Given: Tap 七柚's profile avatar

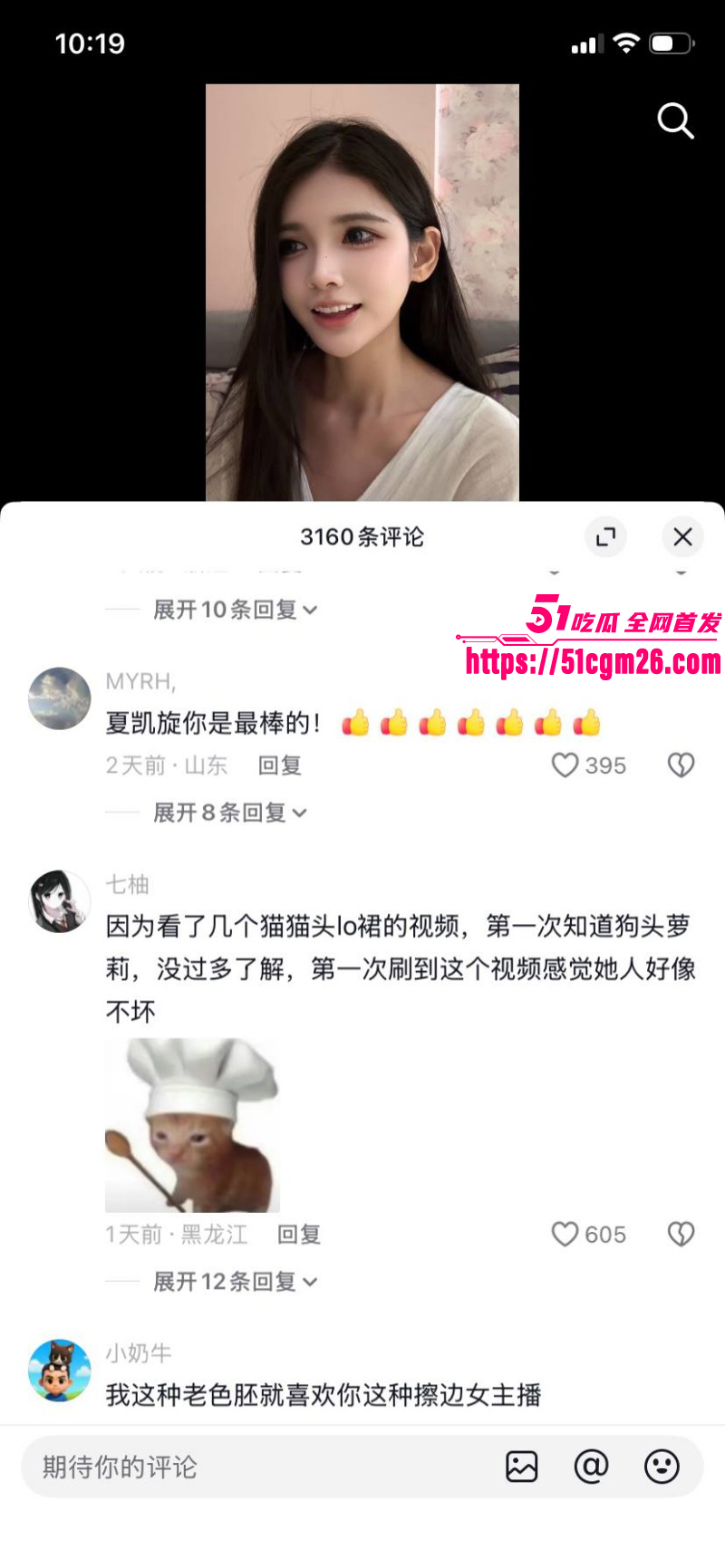Looking at the screenshot, I should pos(59,902).
